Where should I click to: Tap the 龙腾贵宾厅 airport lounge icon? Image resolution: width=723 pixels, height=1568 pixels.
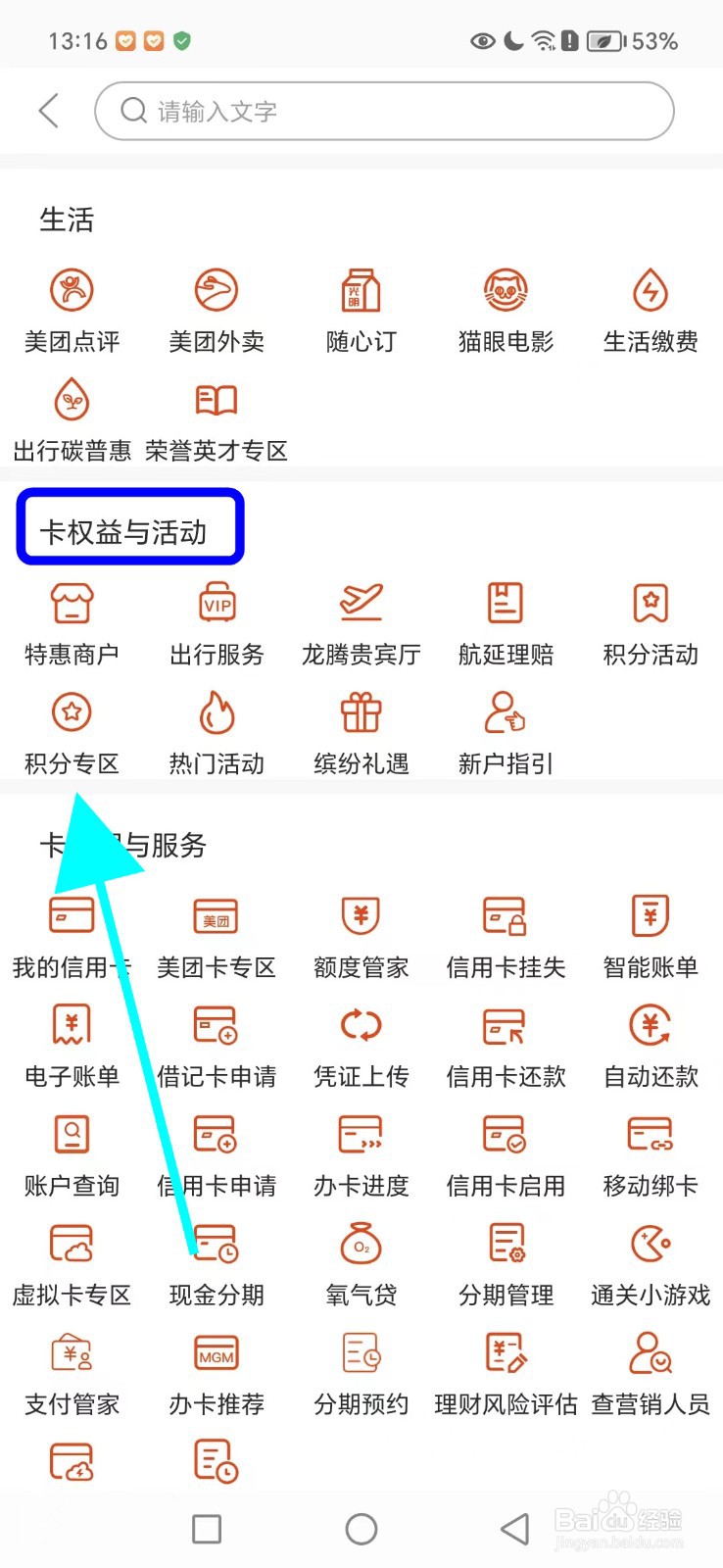click(361, 622)
